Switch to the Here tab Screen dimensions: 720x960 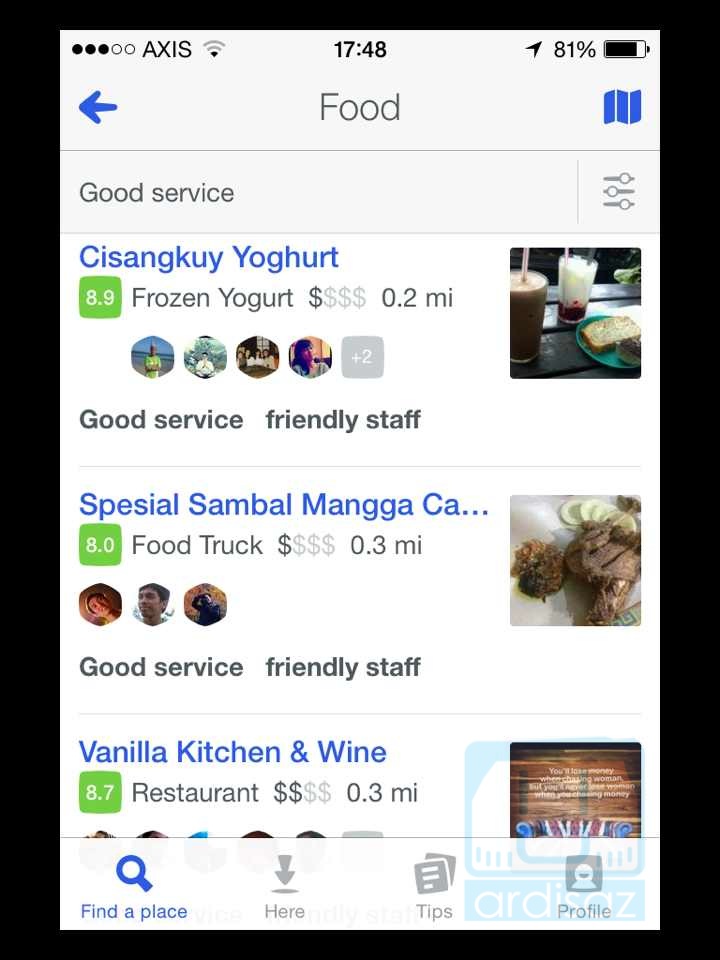(285, 885)
